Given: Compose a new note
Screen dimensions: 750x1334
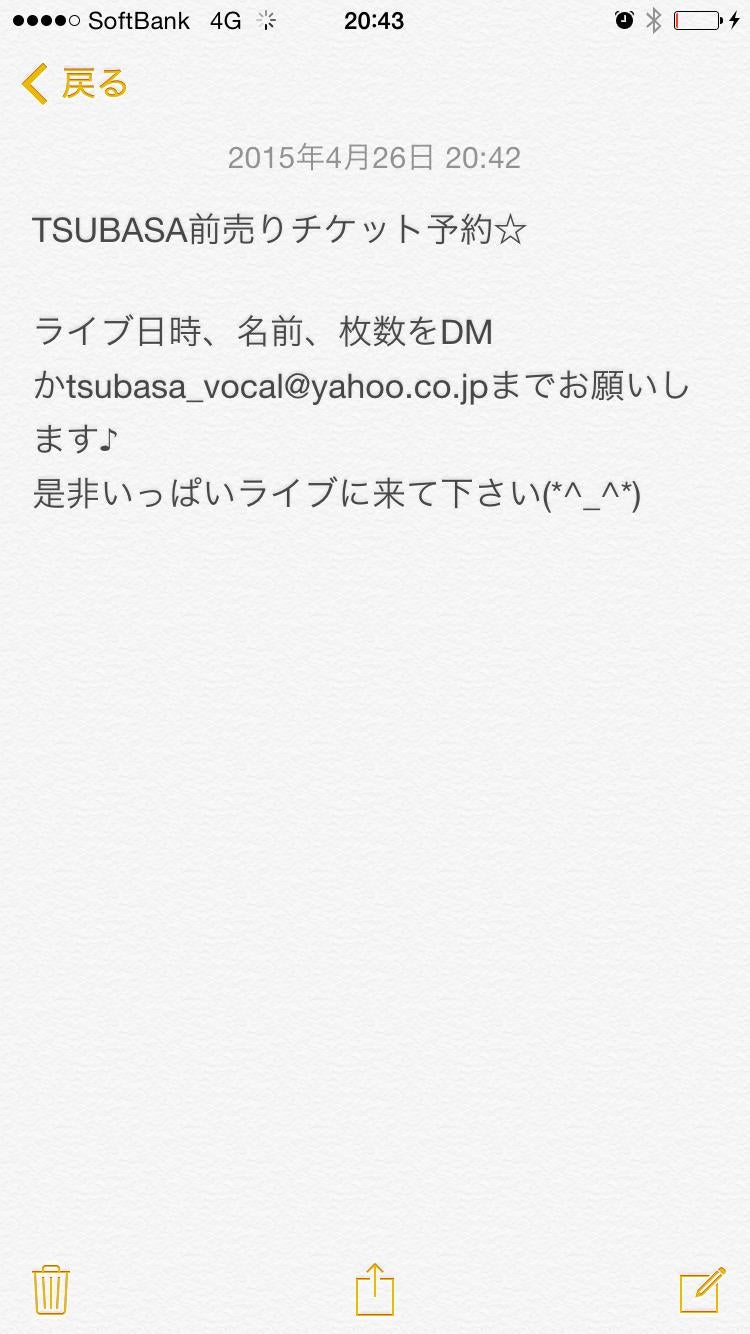Looking at the screenshot, I should coord(702,1289).
